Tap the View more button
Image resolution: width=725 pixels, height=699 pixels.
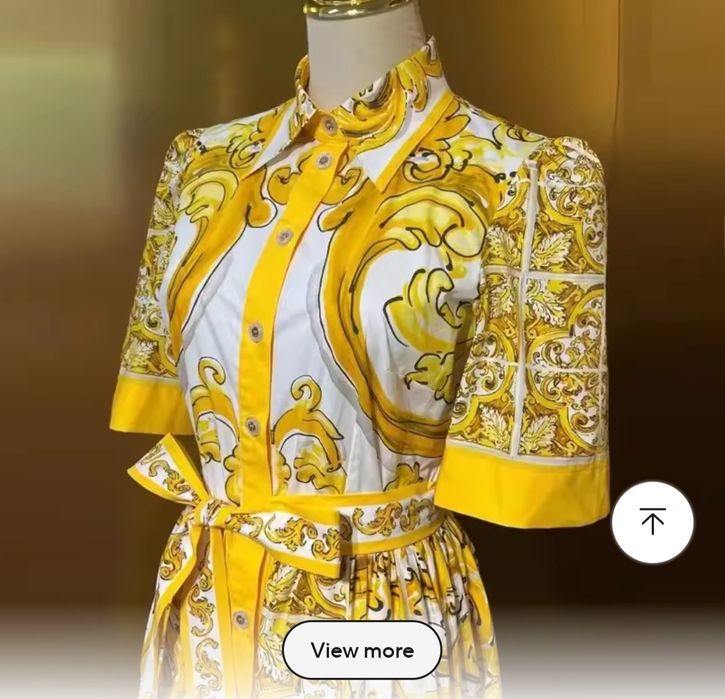point(362,650)
